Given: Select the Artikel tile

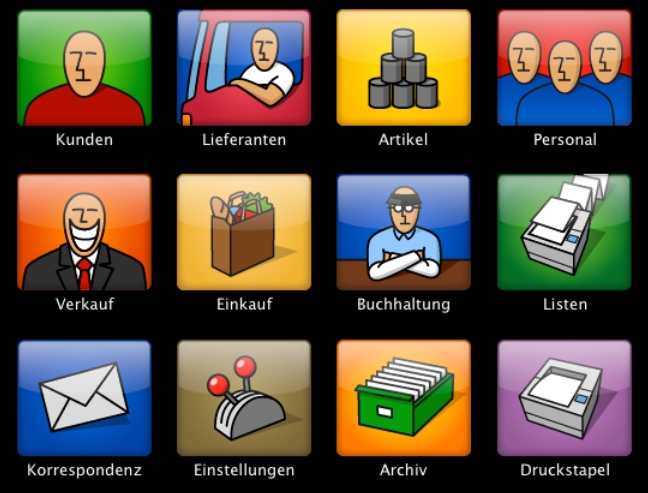Looking at the screenshot, I should (x=404, y=68).
